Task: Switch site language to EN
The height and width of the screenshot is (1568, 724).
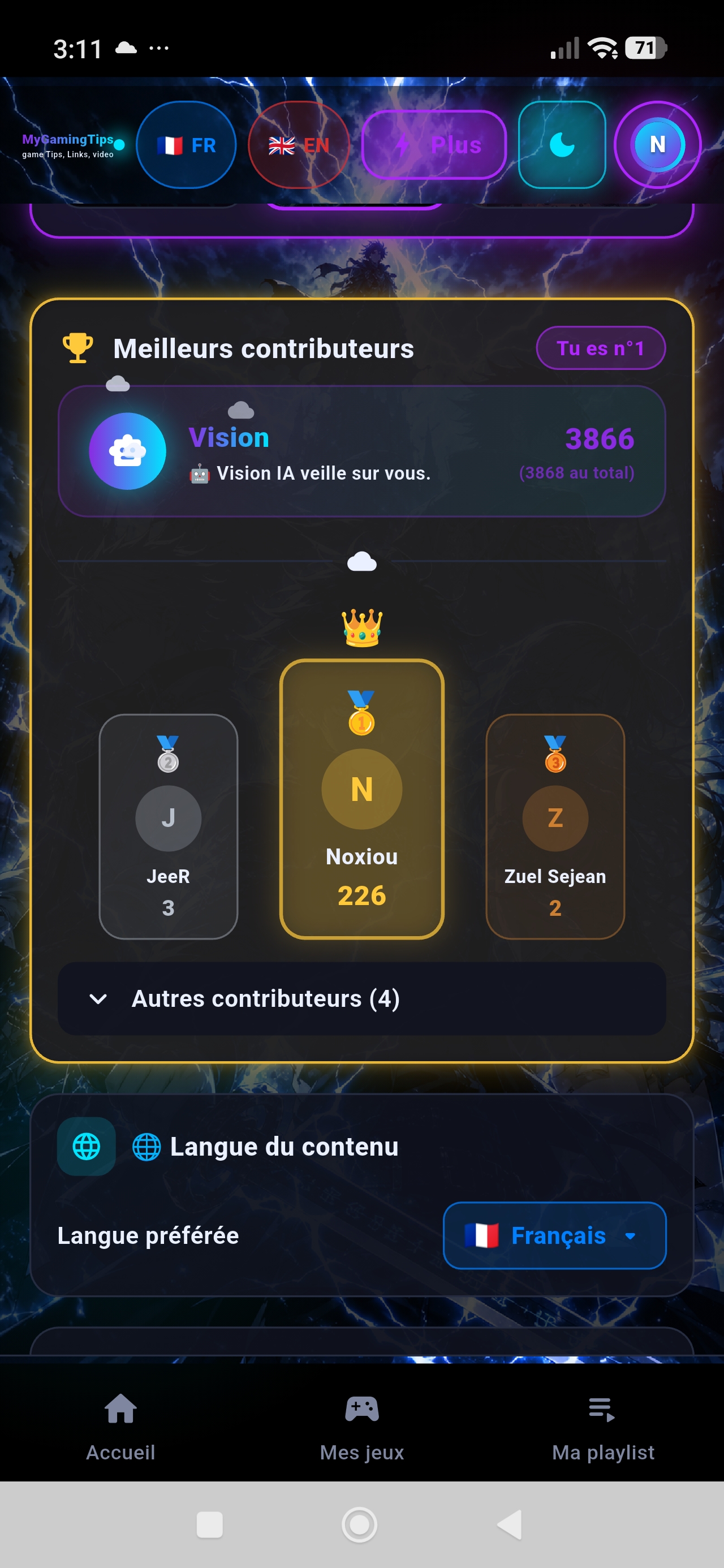Action: (x=299, y=145)
